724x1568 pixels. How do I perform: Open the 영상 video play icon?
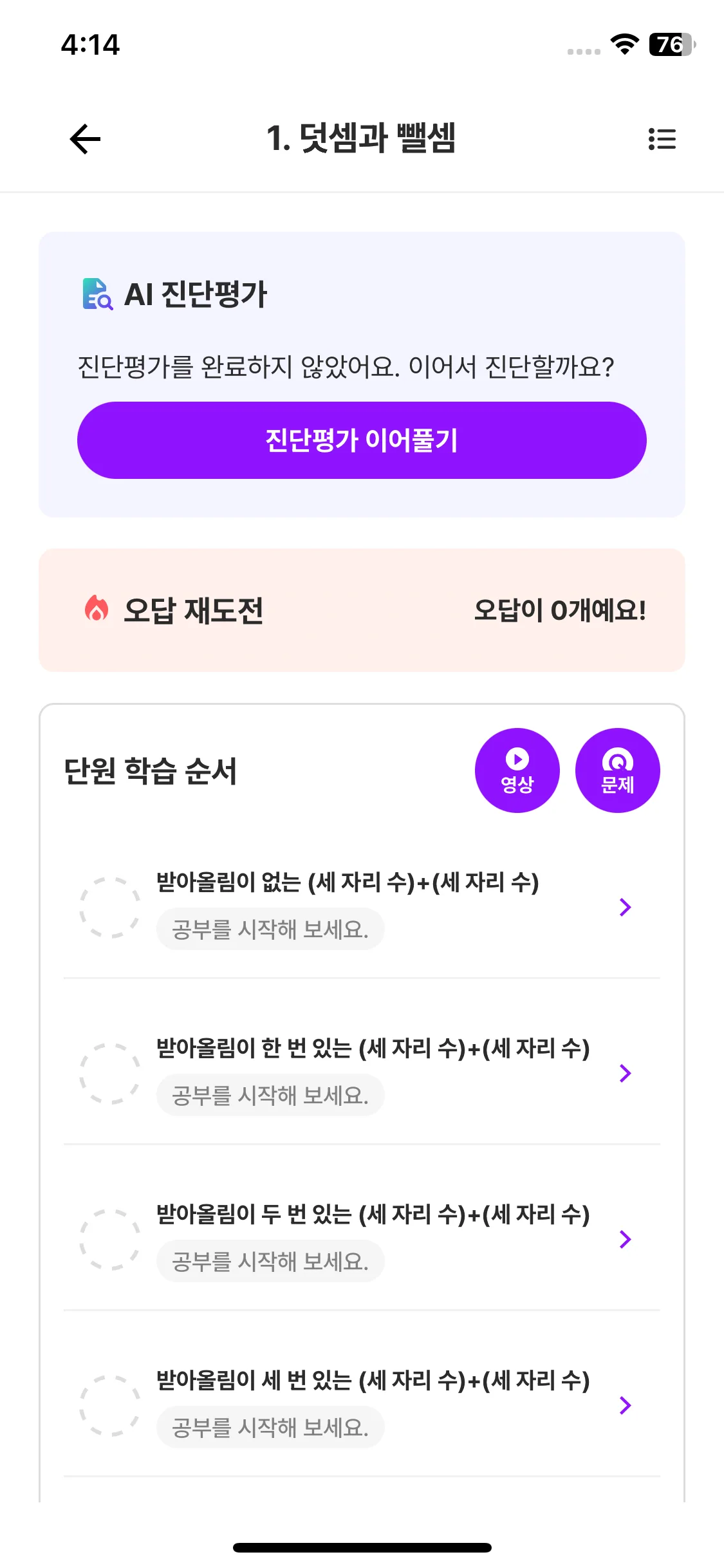[x=517, y=770]
